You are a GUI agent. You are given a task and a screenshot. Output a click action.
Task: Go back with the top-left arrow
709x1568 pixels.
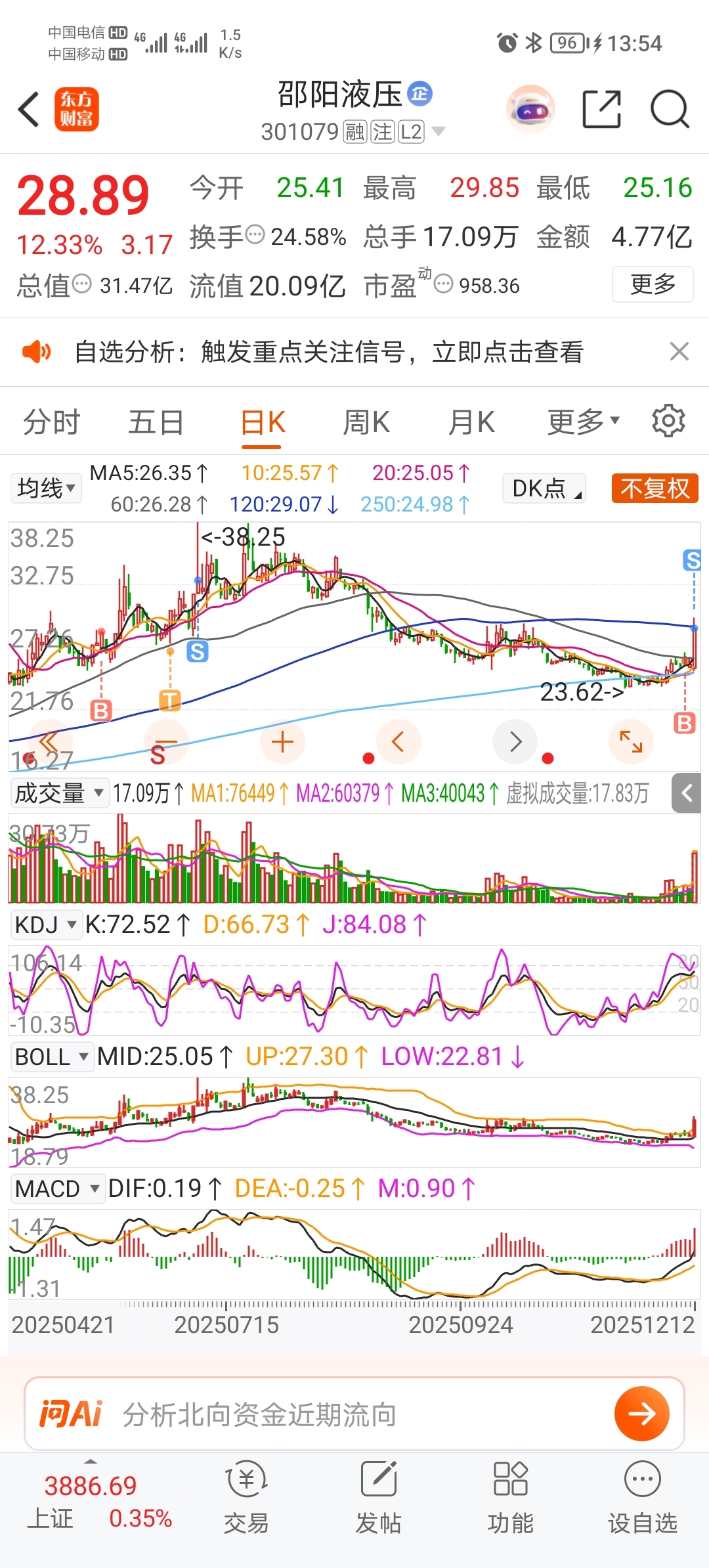tap(30, 109)
